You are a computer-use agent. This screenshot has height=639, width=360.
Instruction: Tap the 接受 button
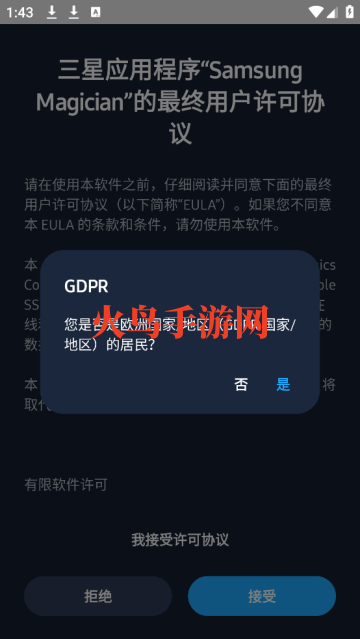coord(262,596)
